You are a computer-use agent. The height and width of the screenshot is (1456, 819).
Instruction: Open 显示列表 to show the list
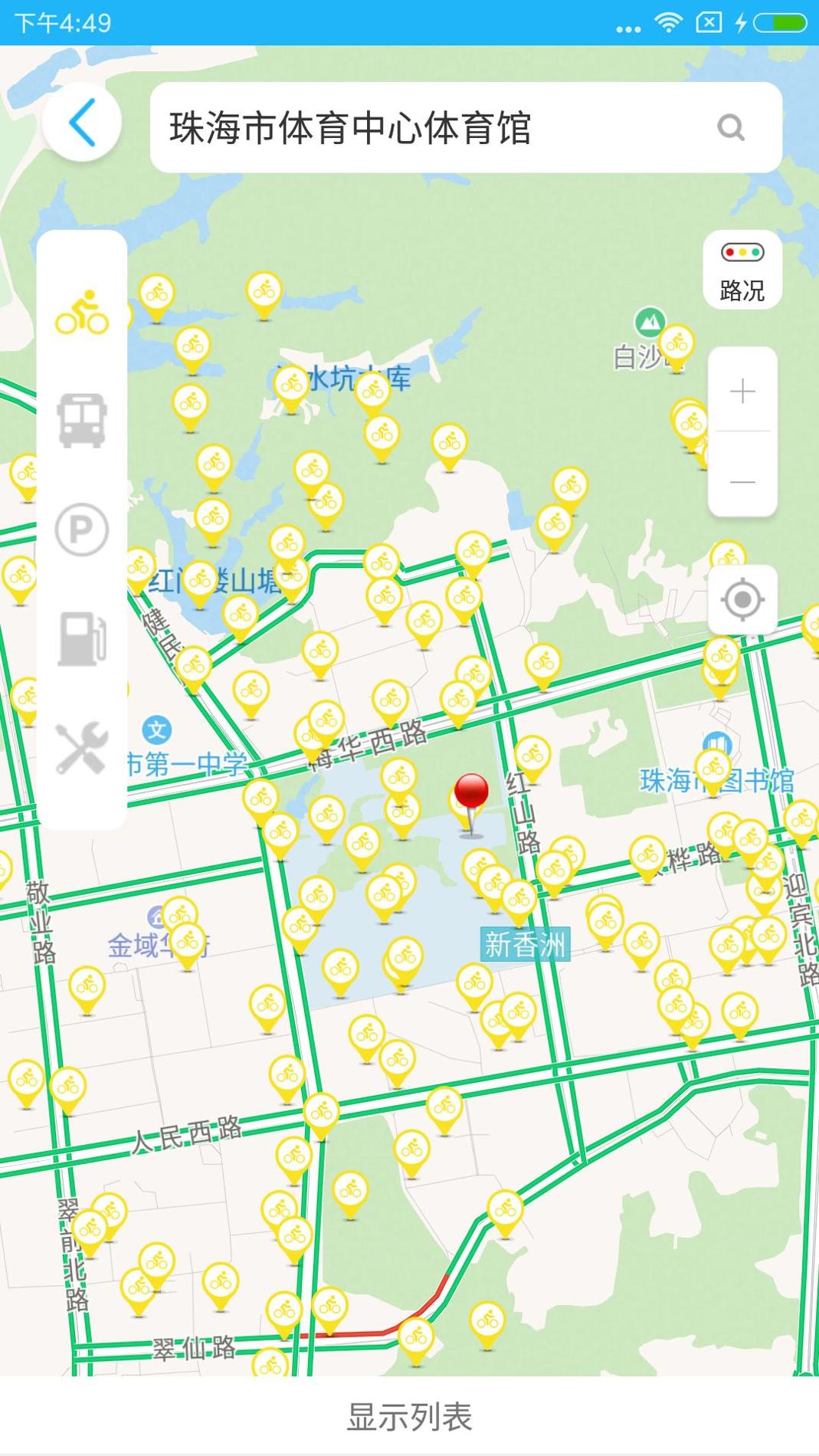pos(409,1416)
